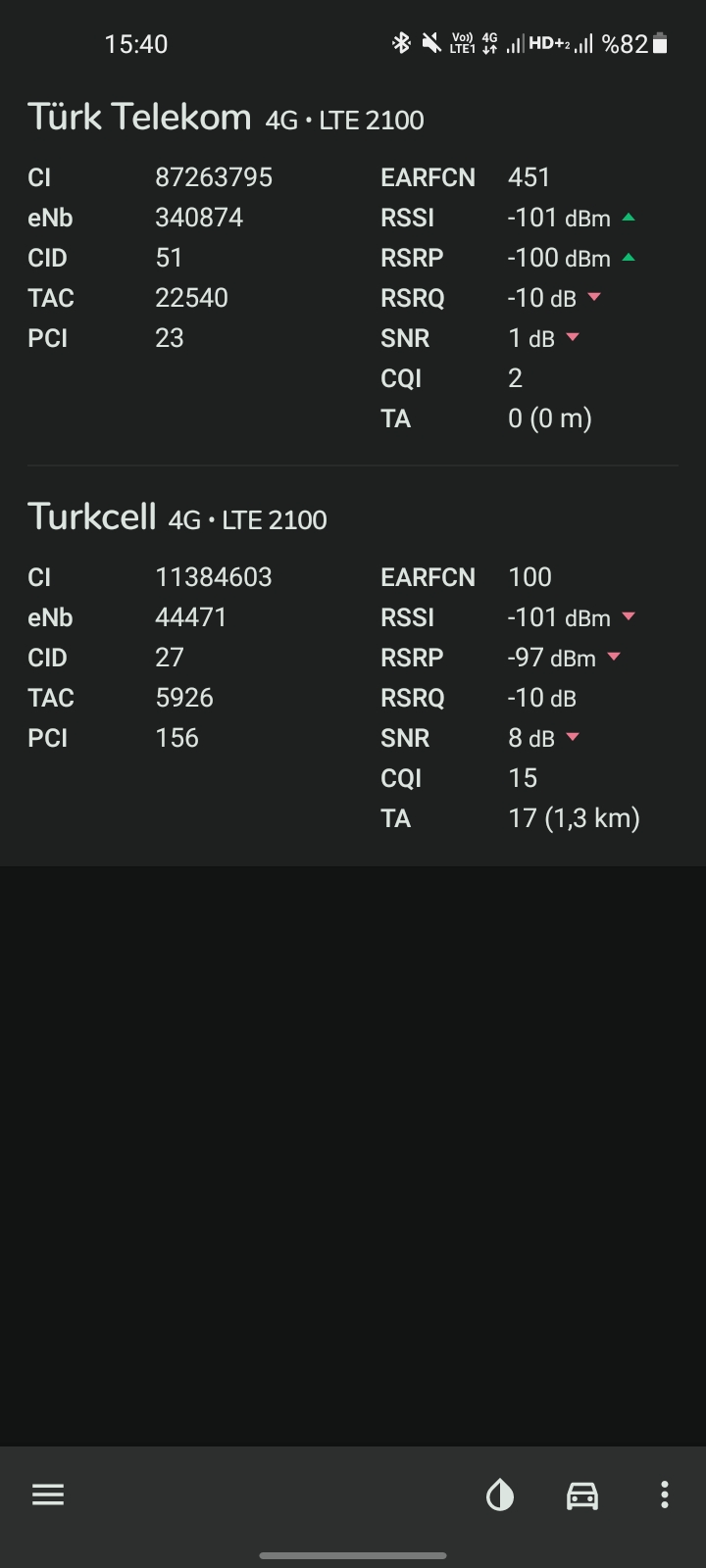Open the hamburger drawer menu
The height and width of the screenshot is (1568, 706).
48,1494
